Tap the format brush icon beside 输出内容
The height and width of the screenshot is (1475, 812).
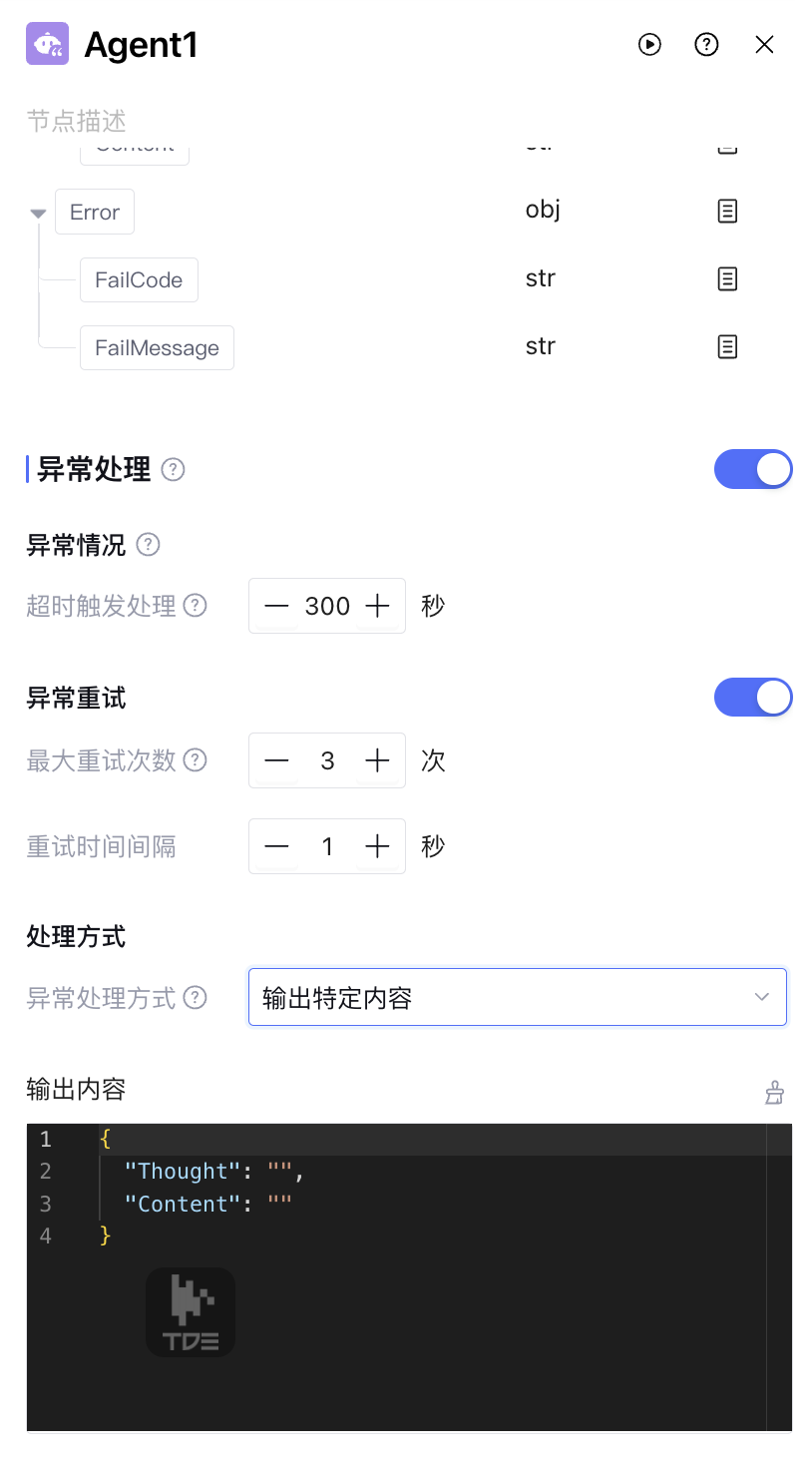(x=774, y=1093)
